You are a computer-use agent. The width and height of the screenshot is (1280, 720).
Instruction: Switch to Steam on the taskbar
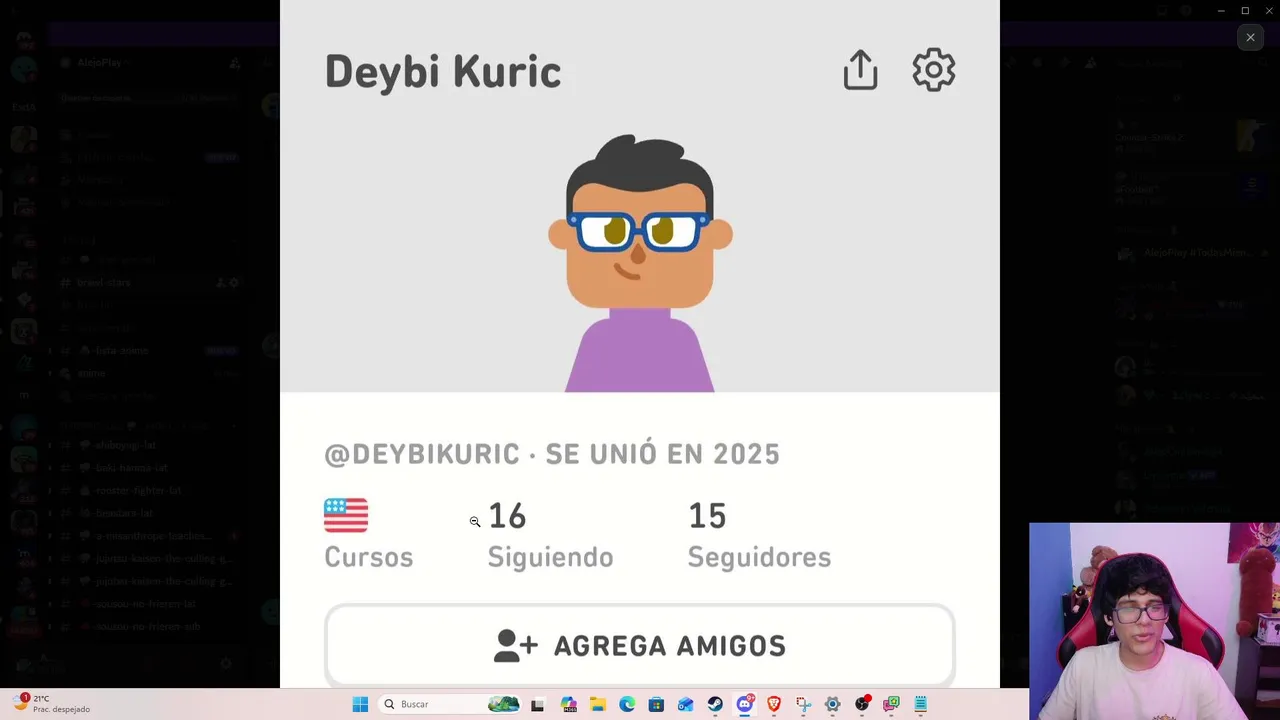715,704
